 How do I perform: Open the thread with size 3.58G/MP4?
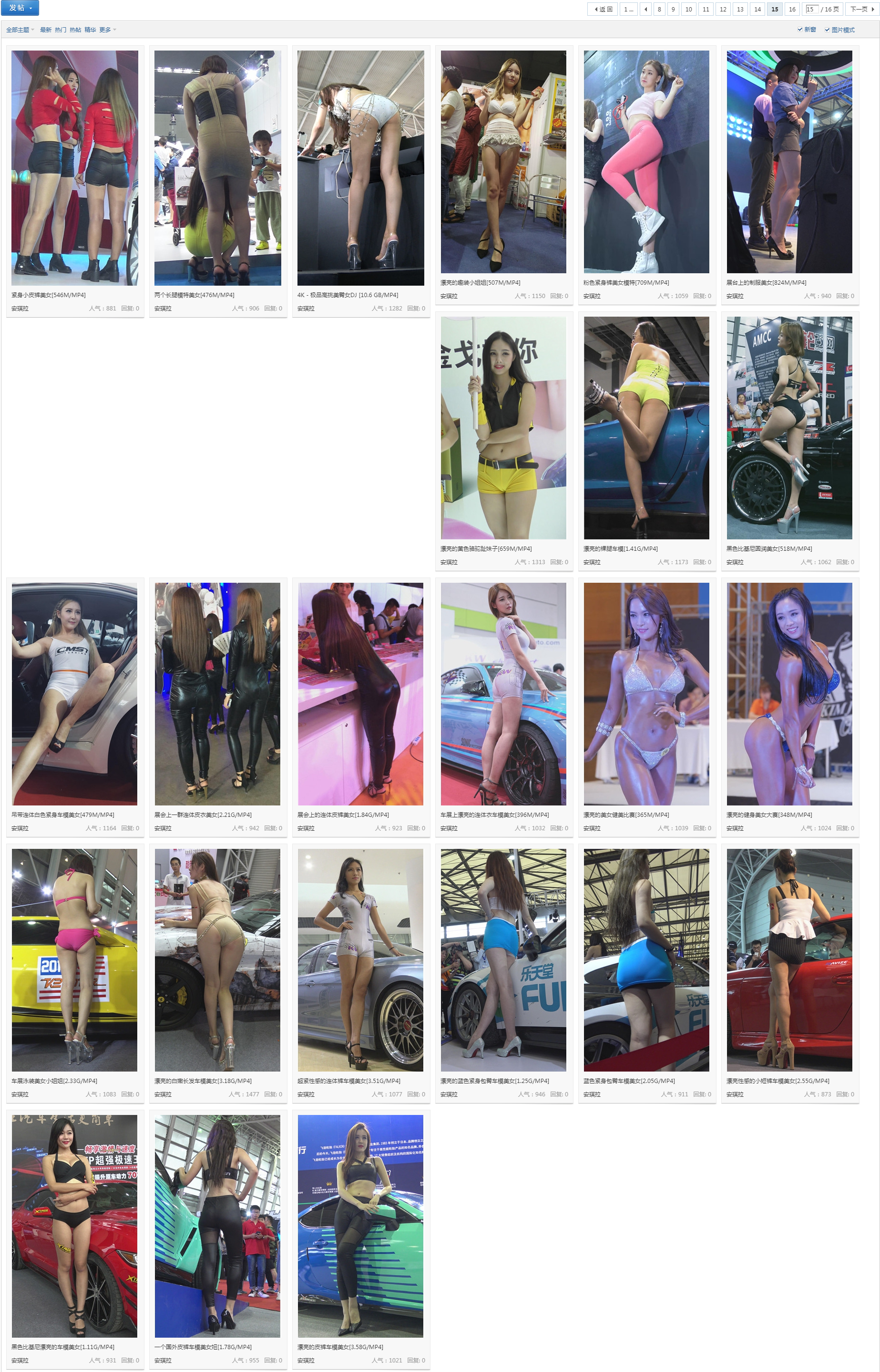(x=340, y=1347)
